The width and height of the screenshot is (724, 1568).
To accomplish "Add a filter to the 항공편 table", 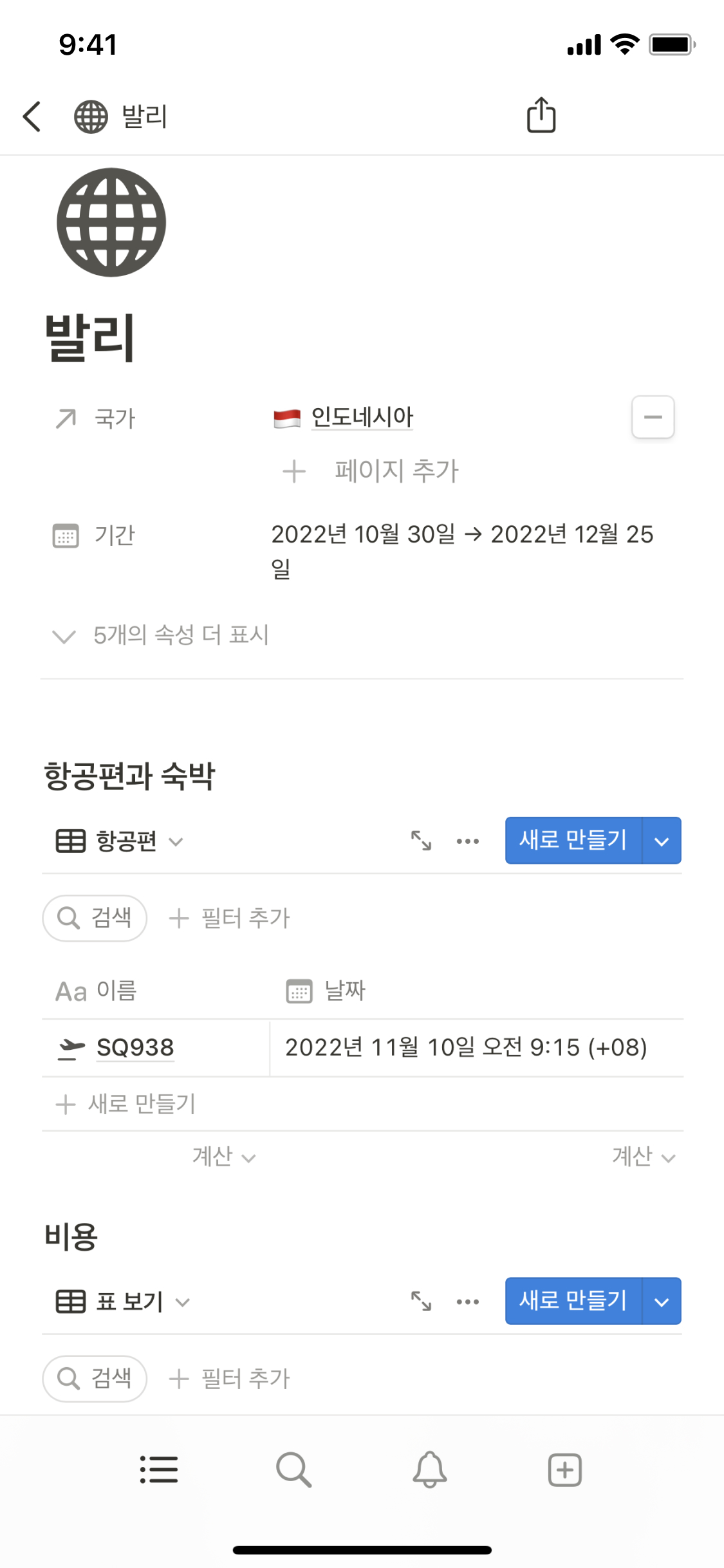I will click(230, 918).
